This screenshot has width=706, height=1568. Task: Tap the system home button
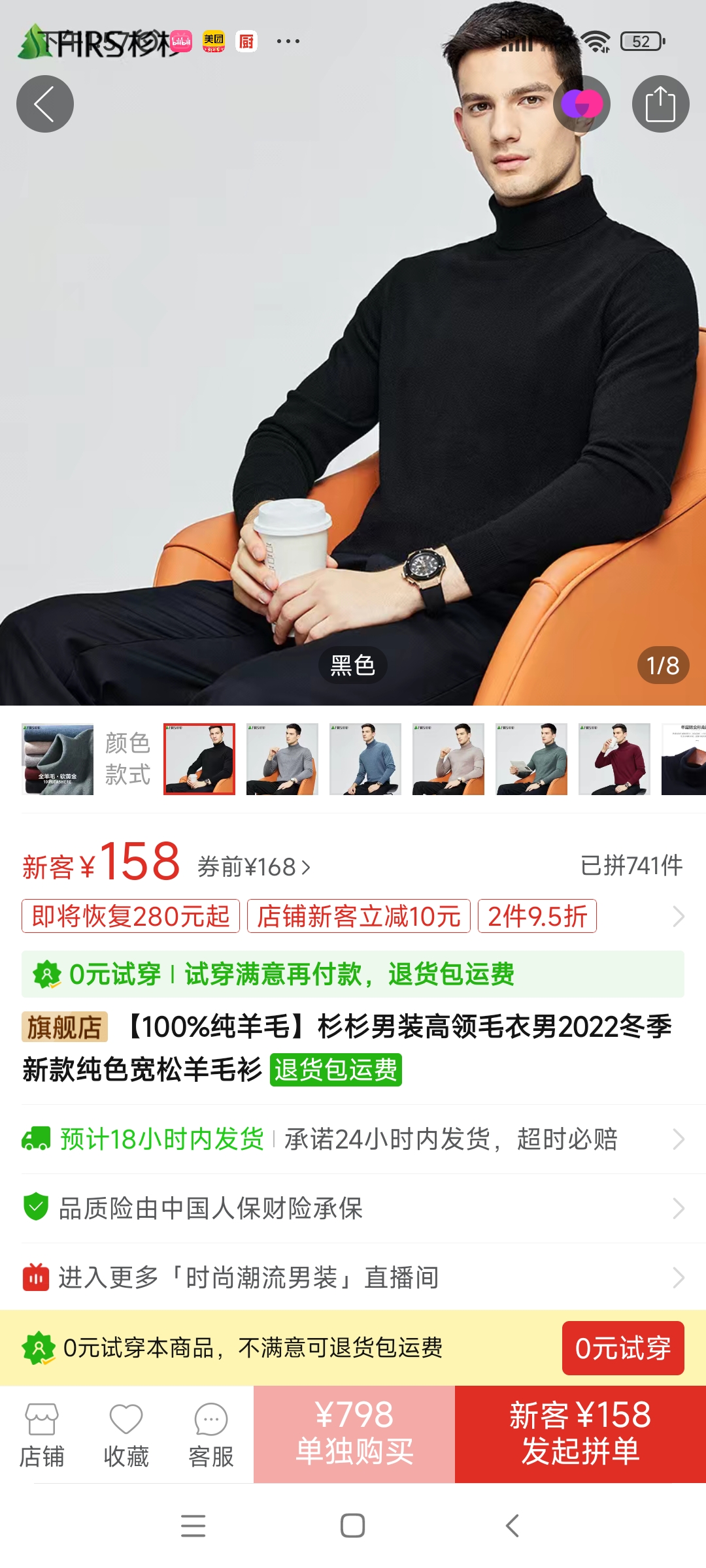click(353, 1526)
